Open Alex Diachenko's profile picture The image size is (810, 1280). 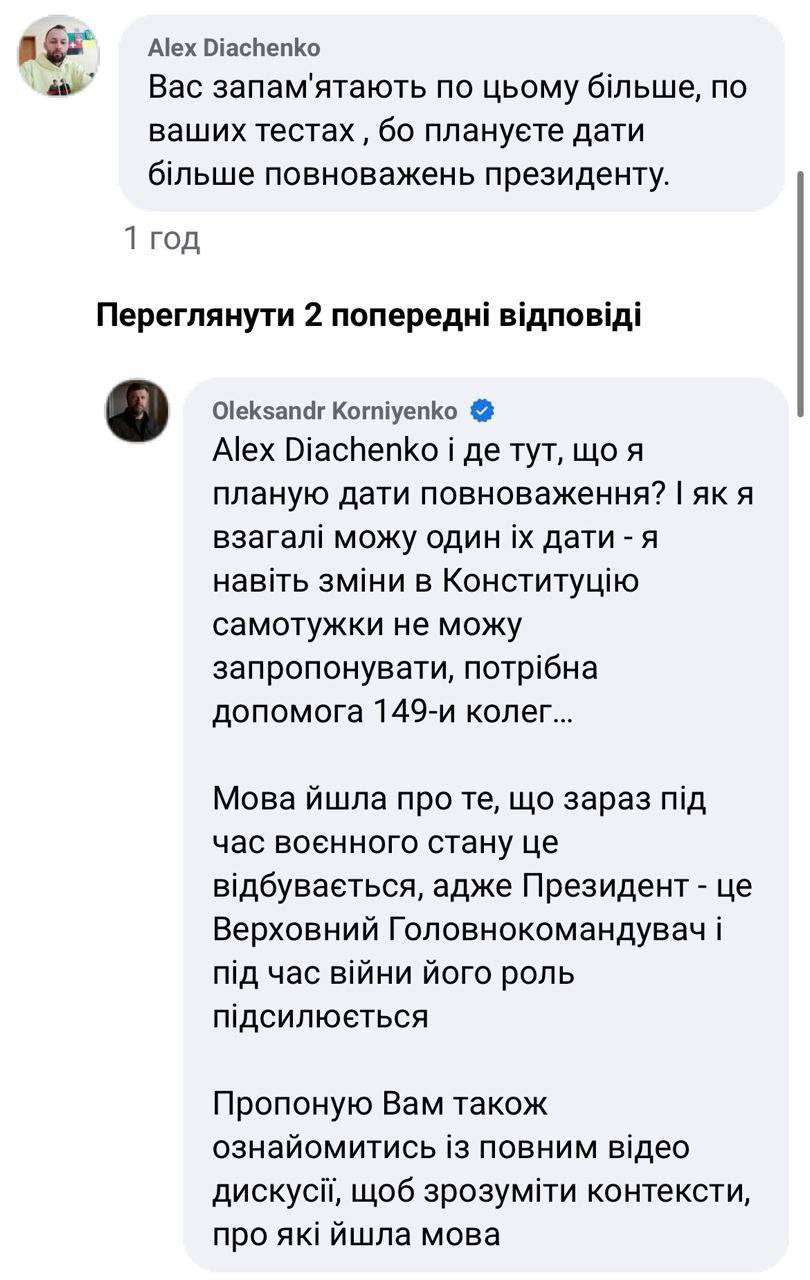tap(58, 56)
